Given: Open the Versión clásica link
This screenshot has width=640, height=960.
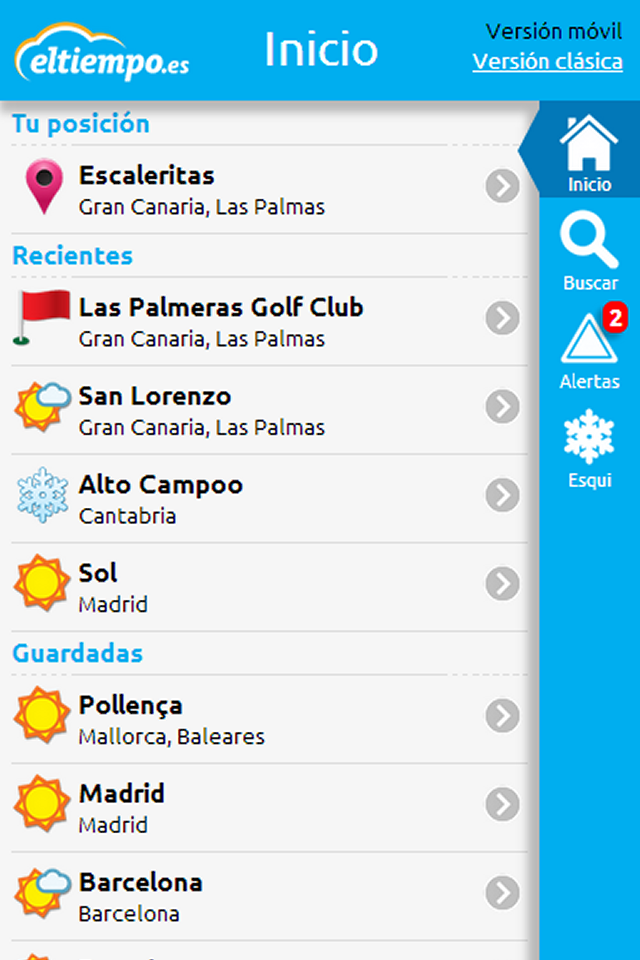Looking at the screenshot, I should coord(547,61).
